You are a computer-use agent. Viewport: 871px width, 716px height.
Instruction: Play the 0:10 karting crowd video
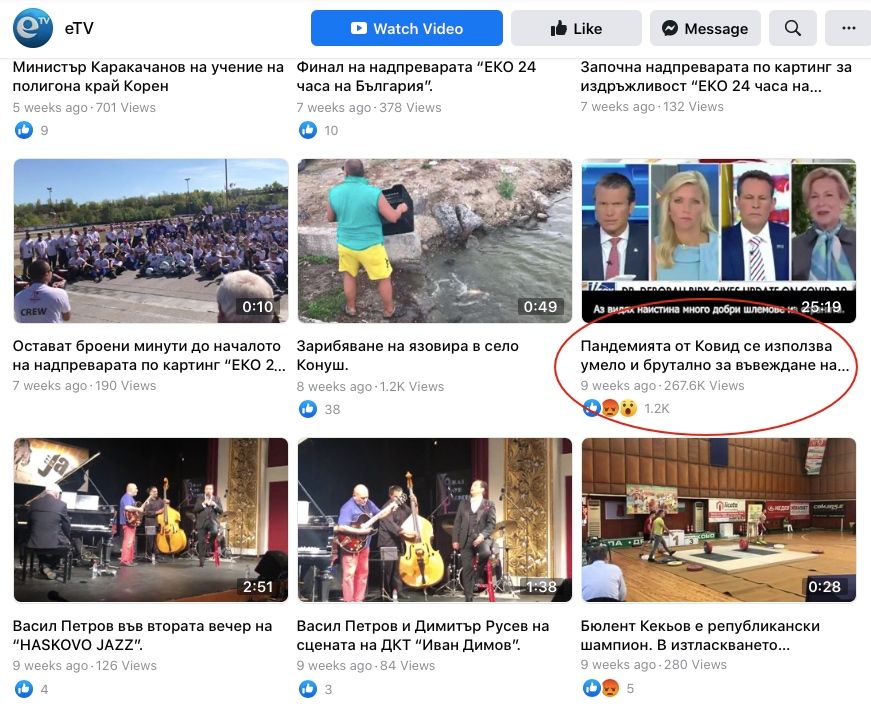150,240
